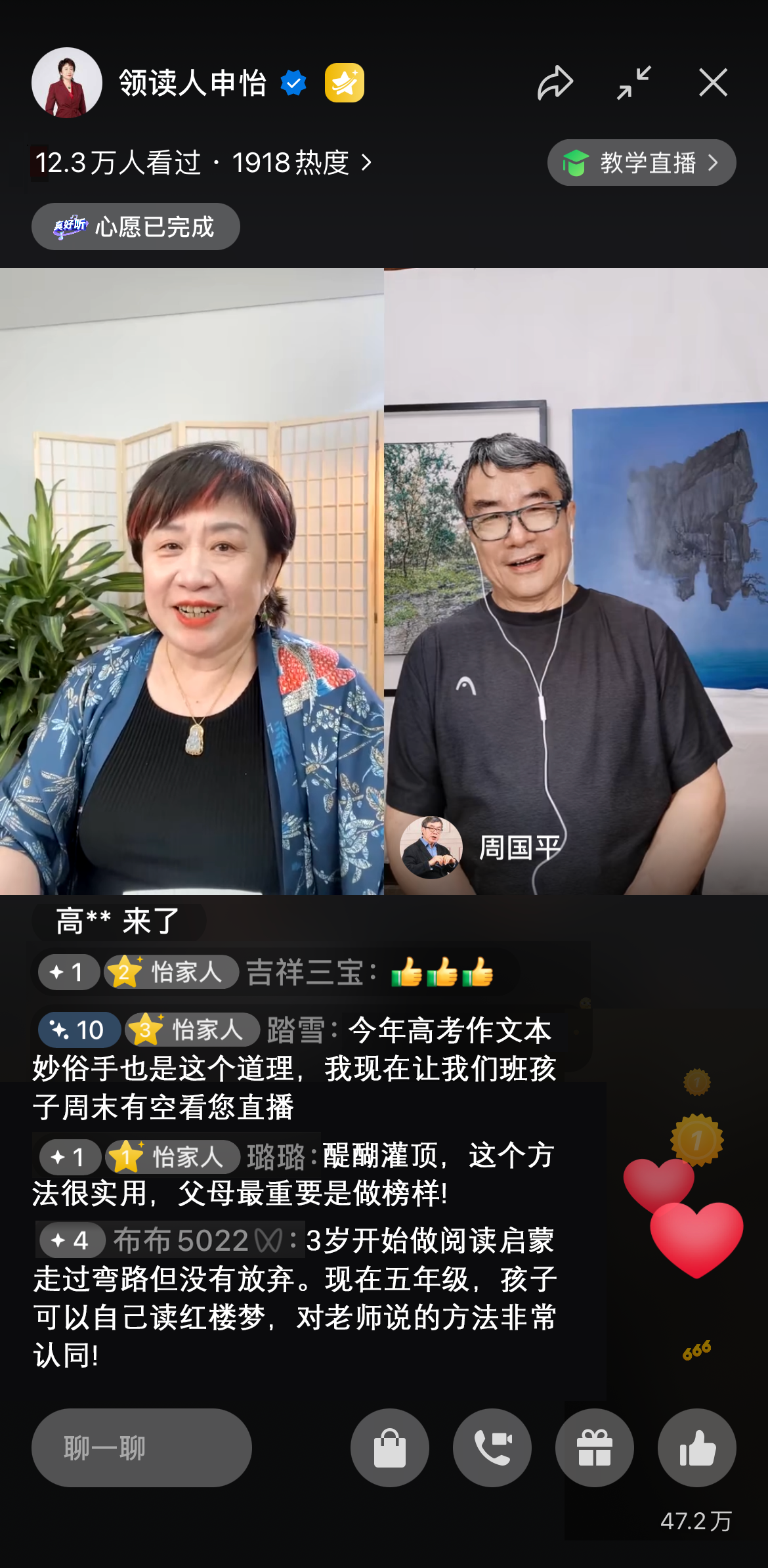Close the live stream
This screenshot has width=768, height=1568.
[x=713, y=83]
